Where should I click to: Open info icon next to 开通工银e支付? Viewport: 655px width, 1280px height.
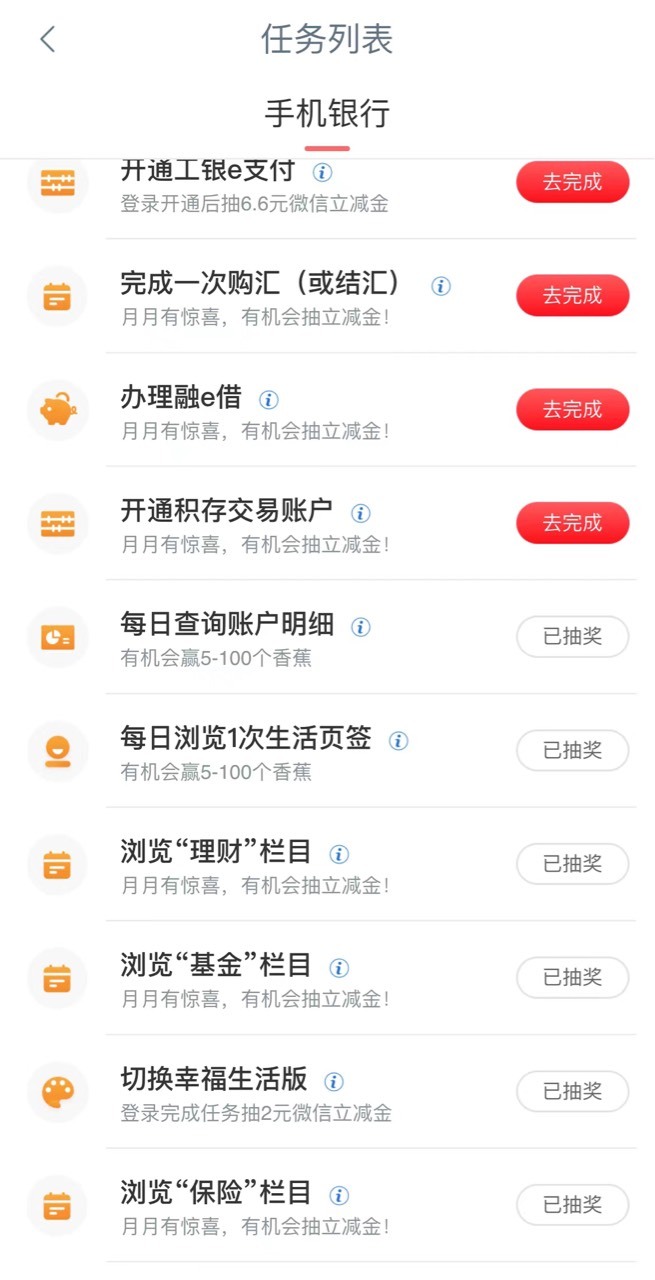322,172
